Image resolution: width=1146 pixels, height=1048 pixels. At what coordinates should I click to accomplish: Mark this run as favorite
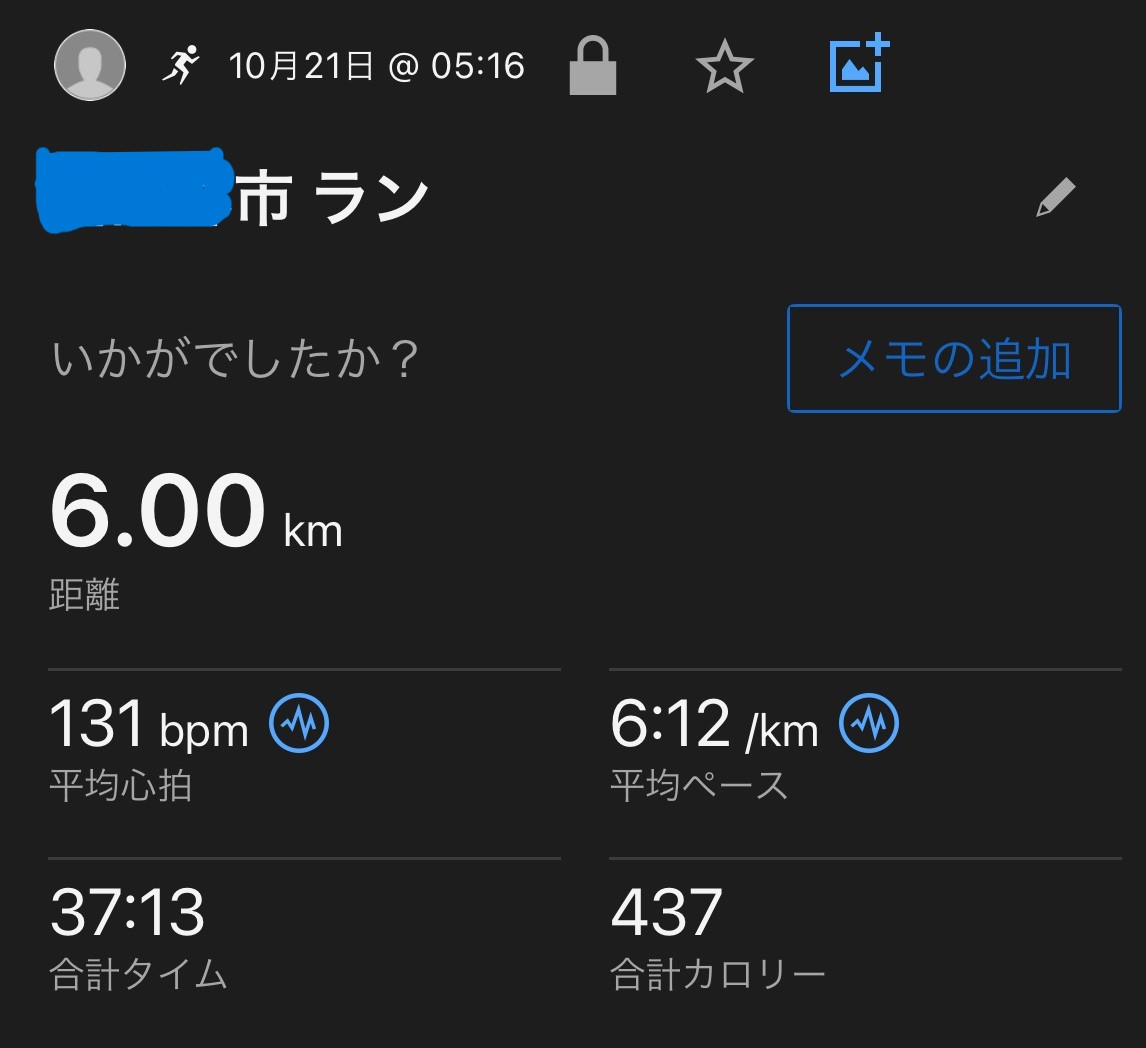(x=723, y=68)
